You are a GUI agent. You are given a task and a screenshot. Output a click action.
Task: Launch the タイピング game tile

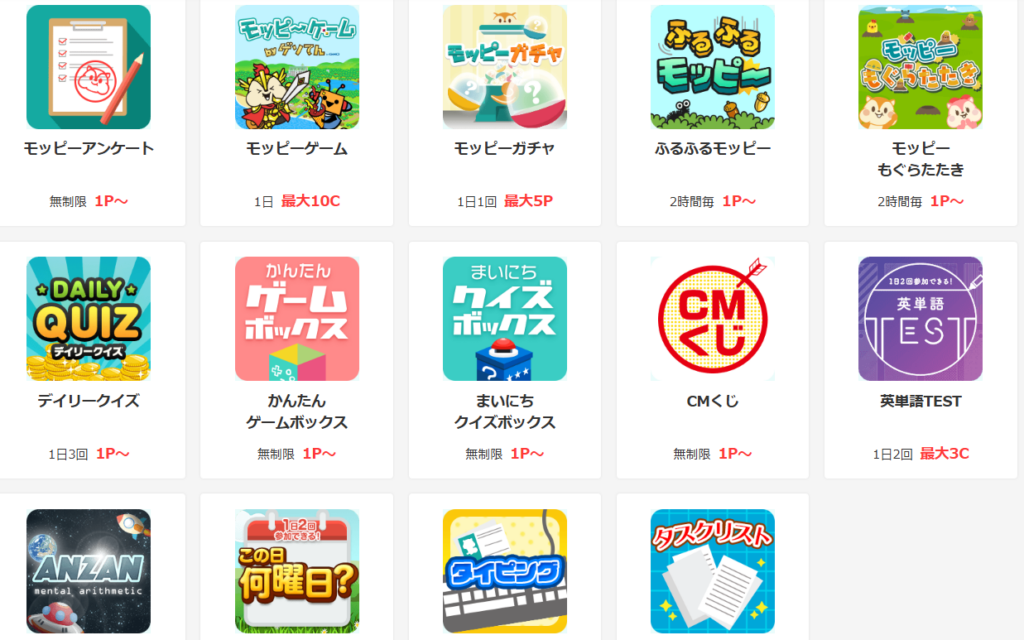[x=504, y=572]
